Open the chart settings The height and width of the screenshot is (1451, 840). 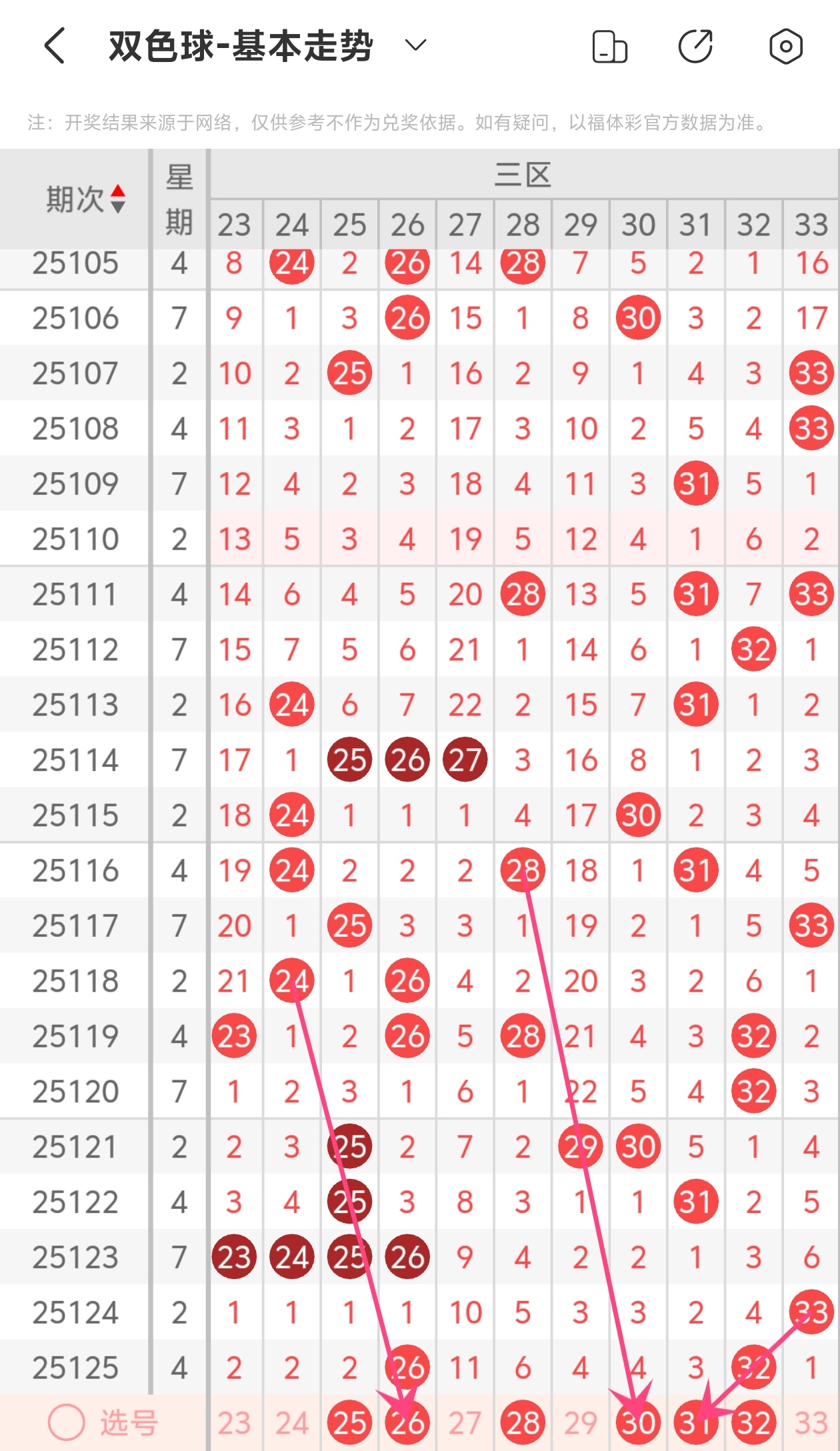(785, 47)
